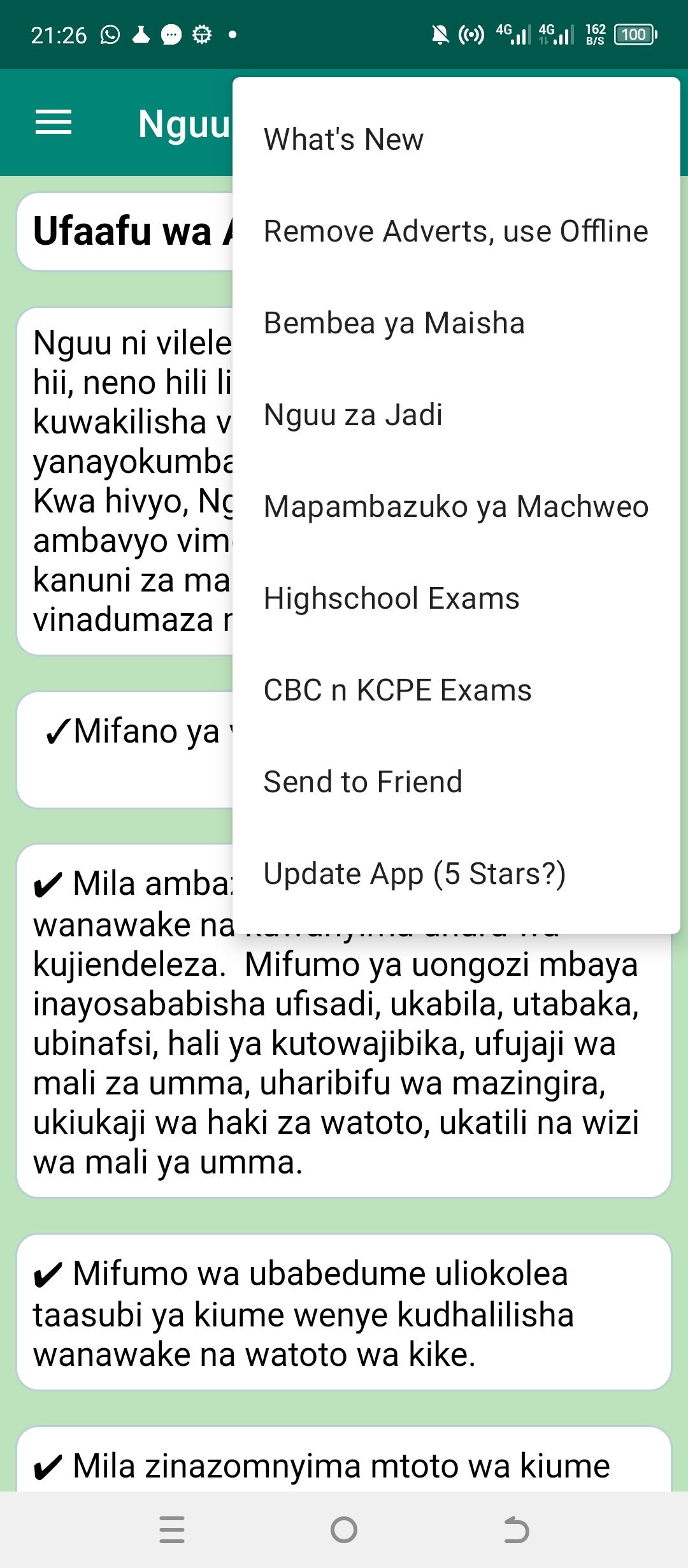Open the hamburger drawer menu

(x=54, y=122)
